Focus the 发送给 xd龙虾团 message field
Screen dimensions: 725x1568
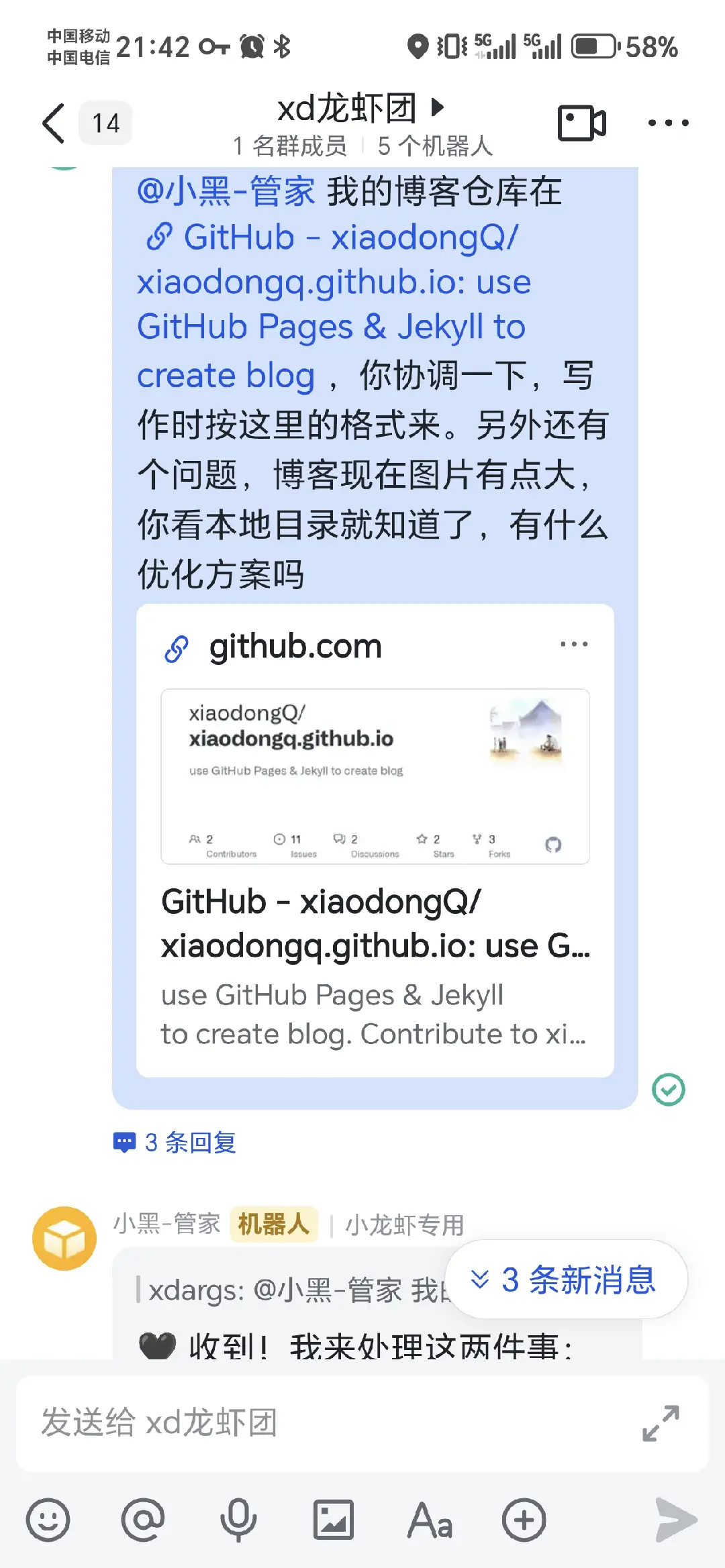click(322, 1422)
